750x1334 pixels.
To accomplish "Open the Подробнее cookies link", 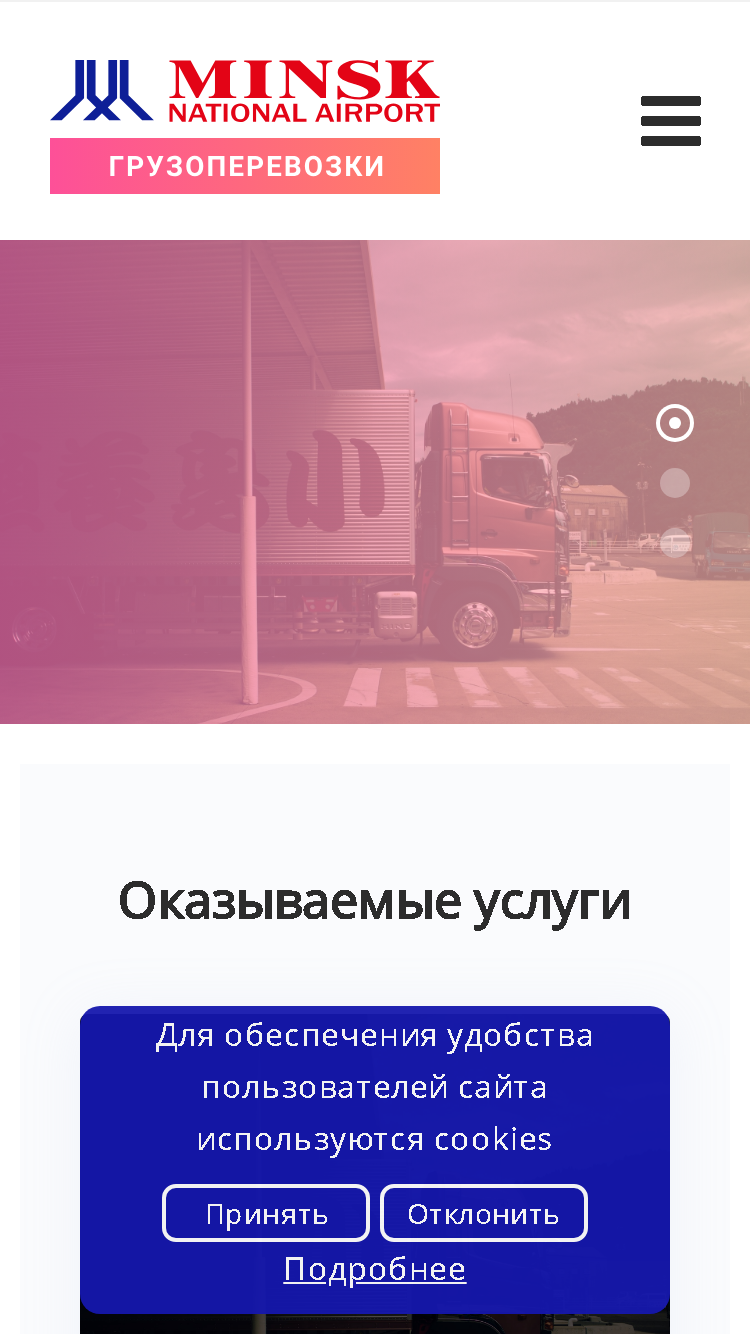I will (x=375, y=1269).
